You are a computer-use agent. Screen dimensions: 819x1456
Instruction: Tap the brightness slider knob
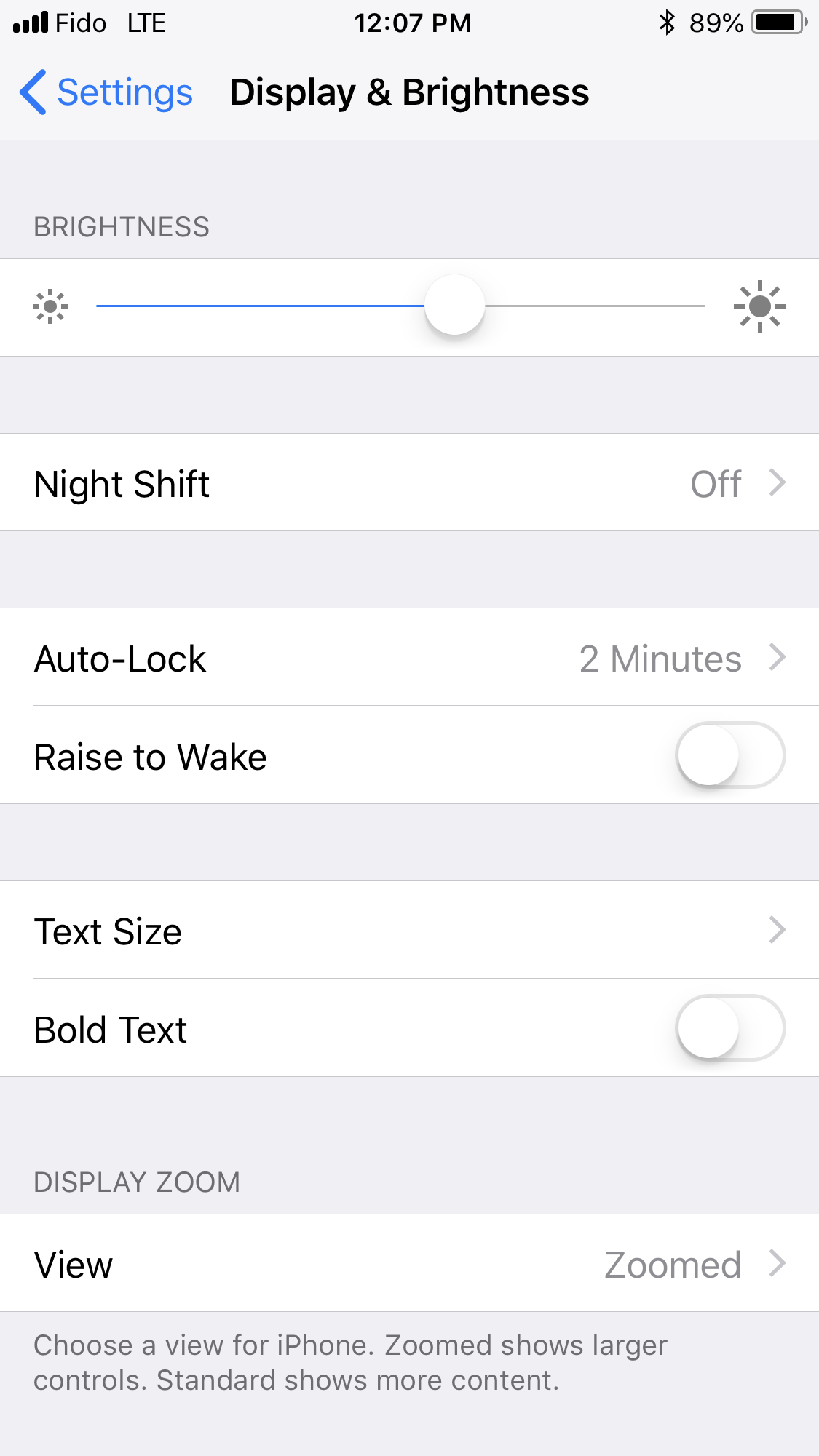pyautogui.click(x=454, y=306)
